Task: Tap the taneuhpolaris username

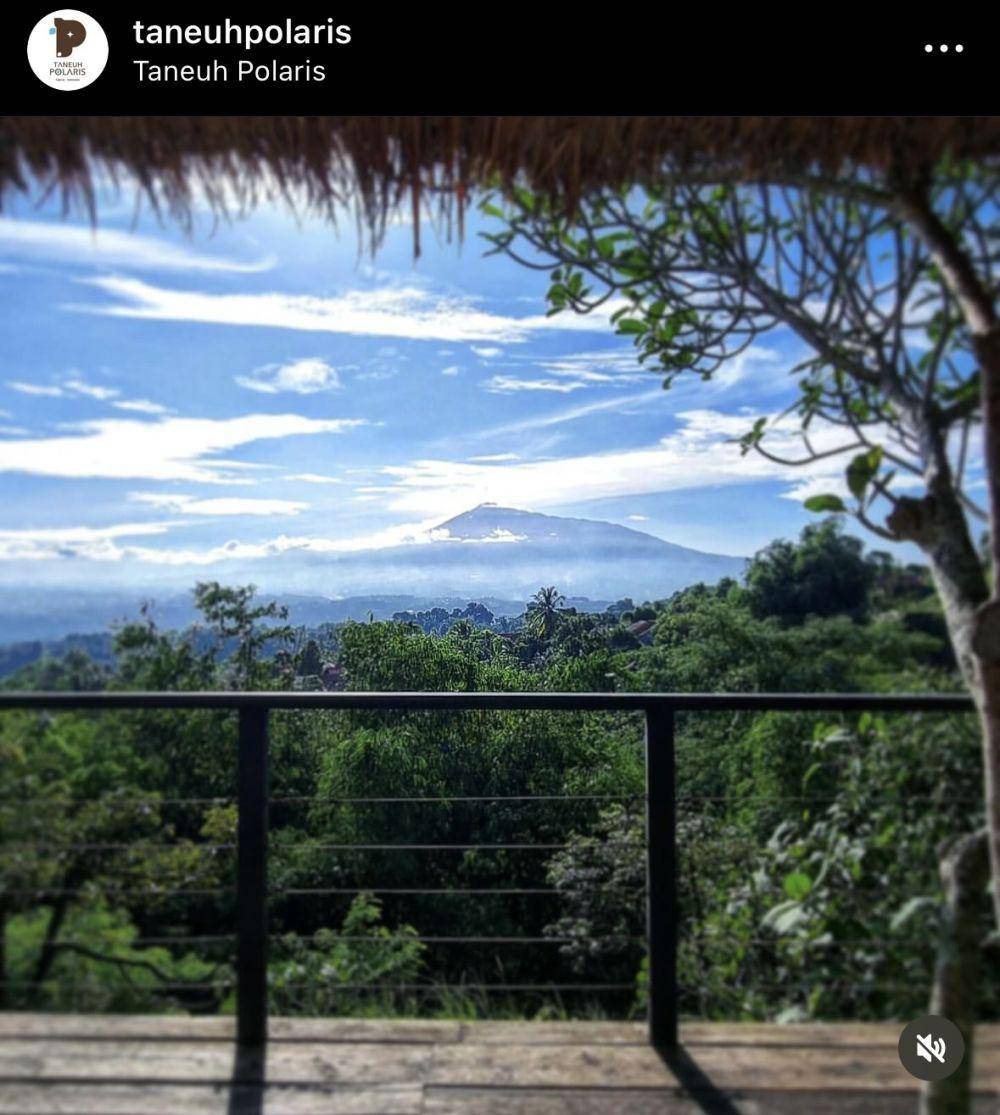Action: pyautogui.click(x=242, y=32)
